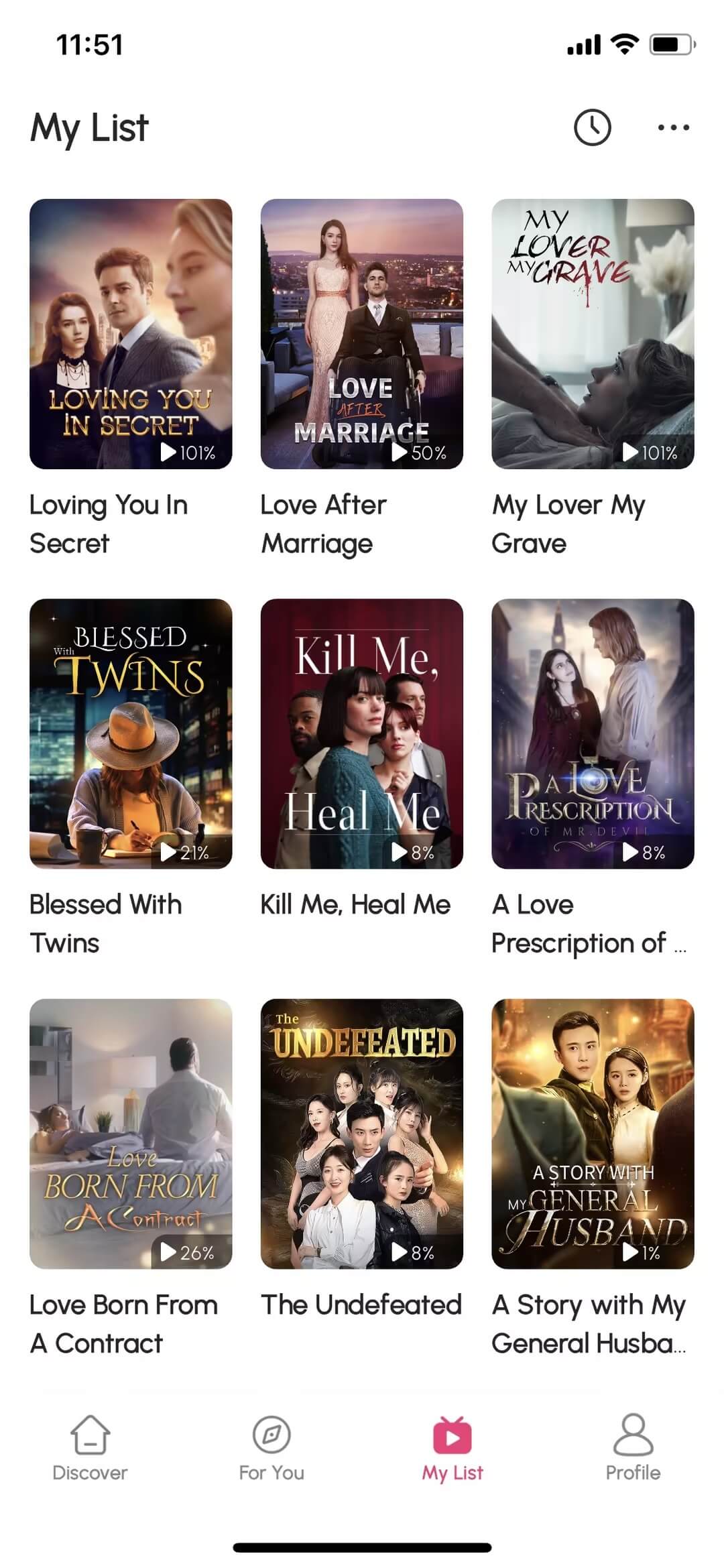Resume A Love Prescription of Mr. Devil
The image size is (724, 1568).
593,733
